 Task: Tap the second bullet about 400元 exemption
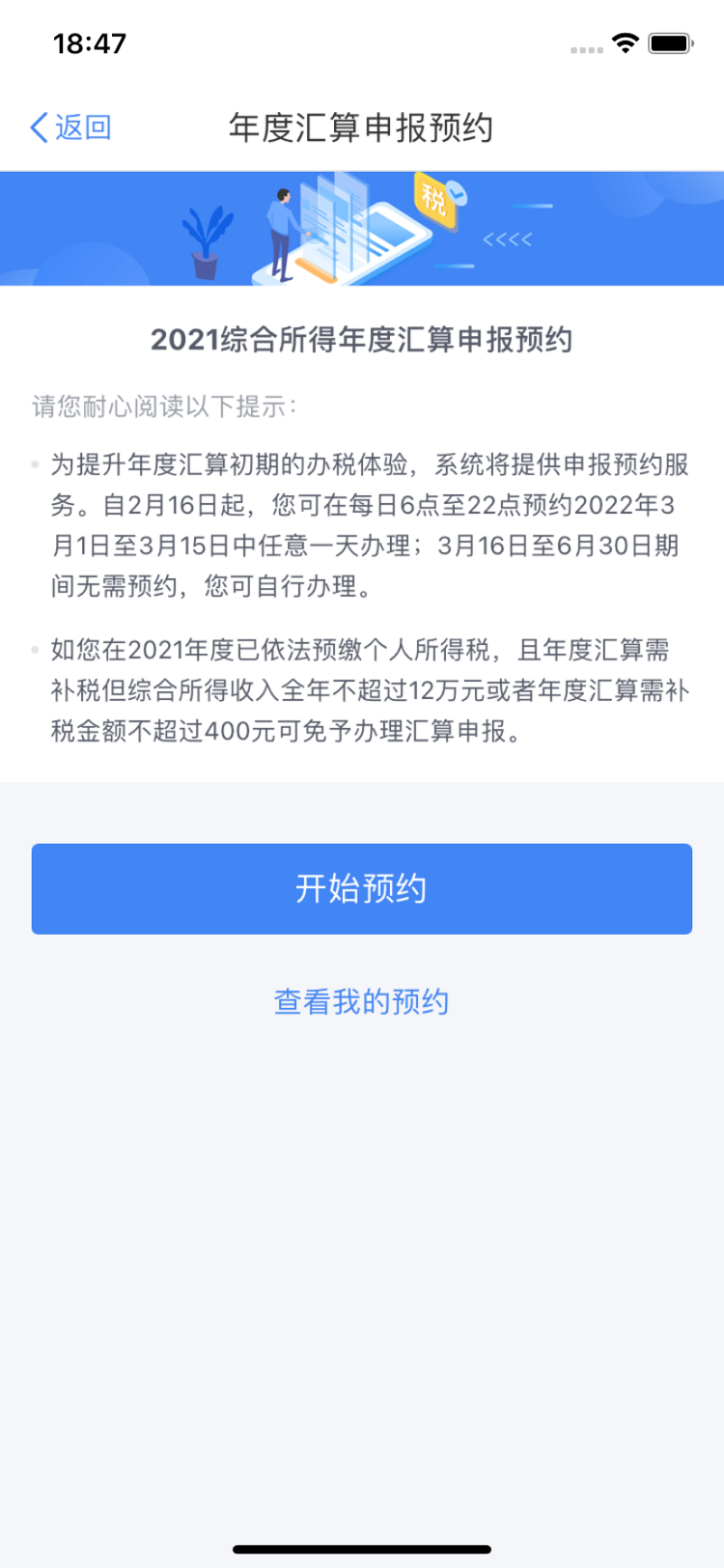pyautogui.click(x=362, y=687)
